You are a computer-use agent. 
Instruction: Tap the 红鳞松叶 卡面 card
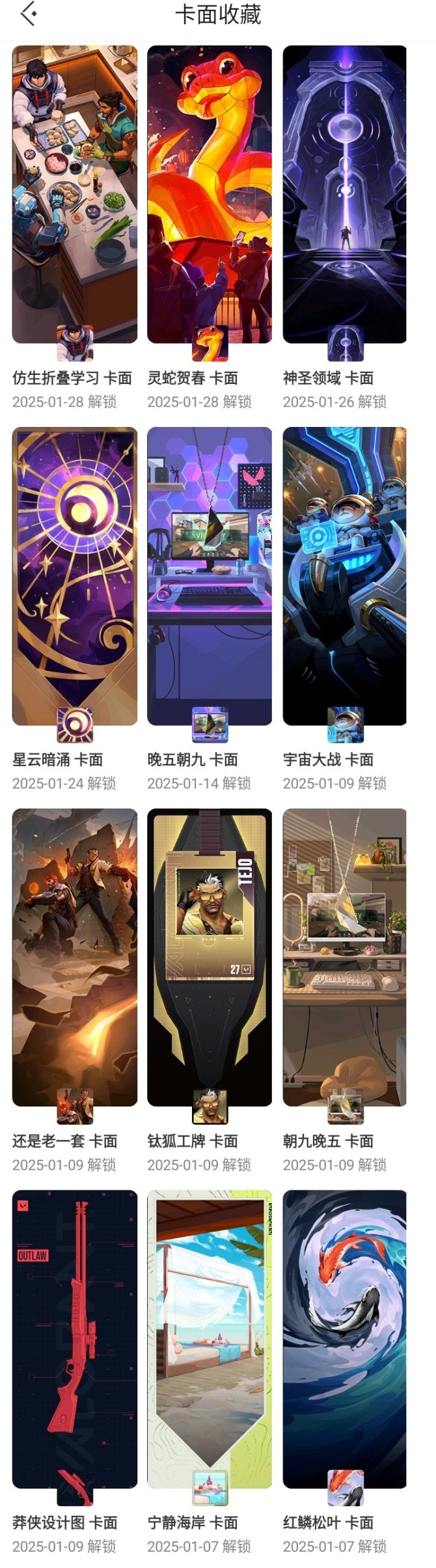point(344,1338)
